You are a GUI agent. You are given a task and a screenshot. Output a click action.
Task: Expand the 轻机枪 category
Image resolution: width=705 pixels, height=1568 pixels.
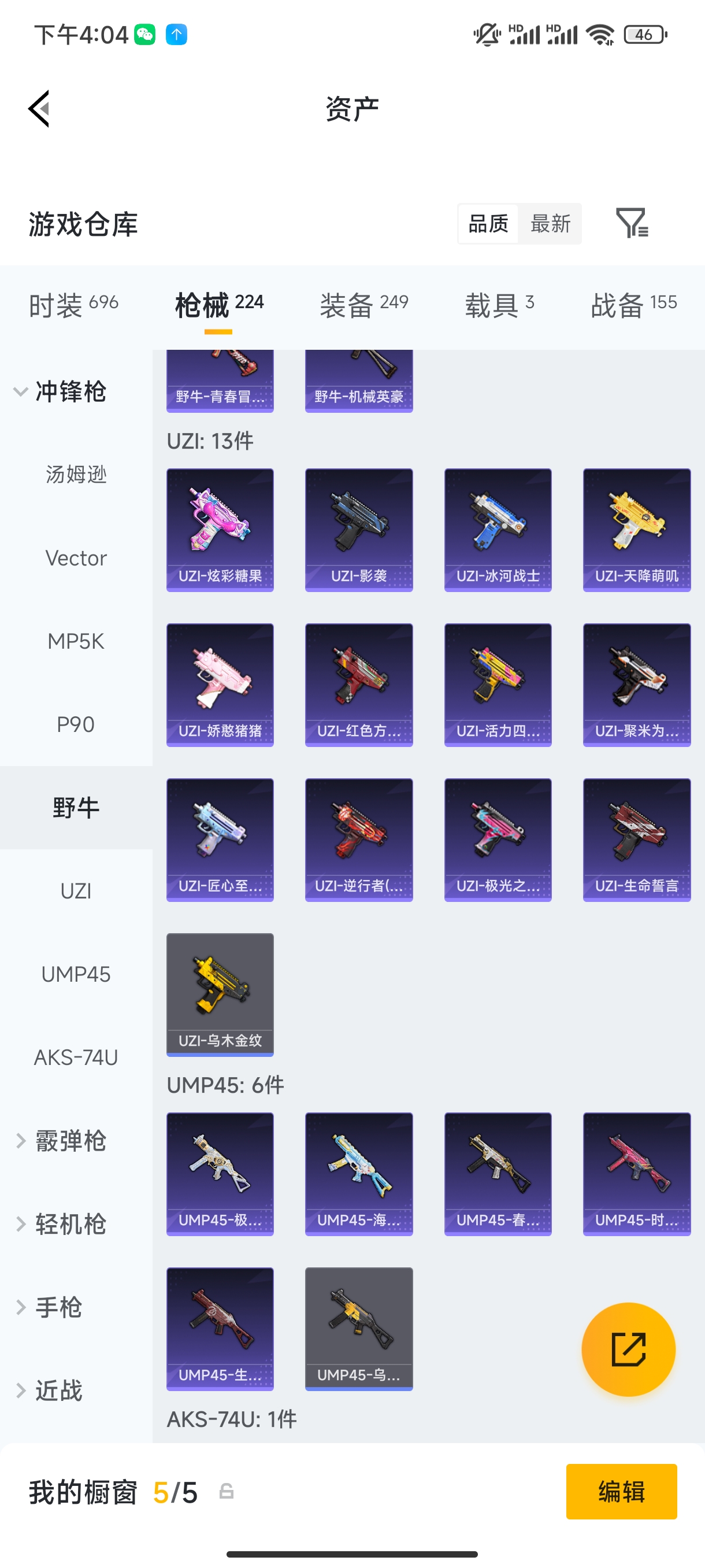click(x=61, y=1224)
